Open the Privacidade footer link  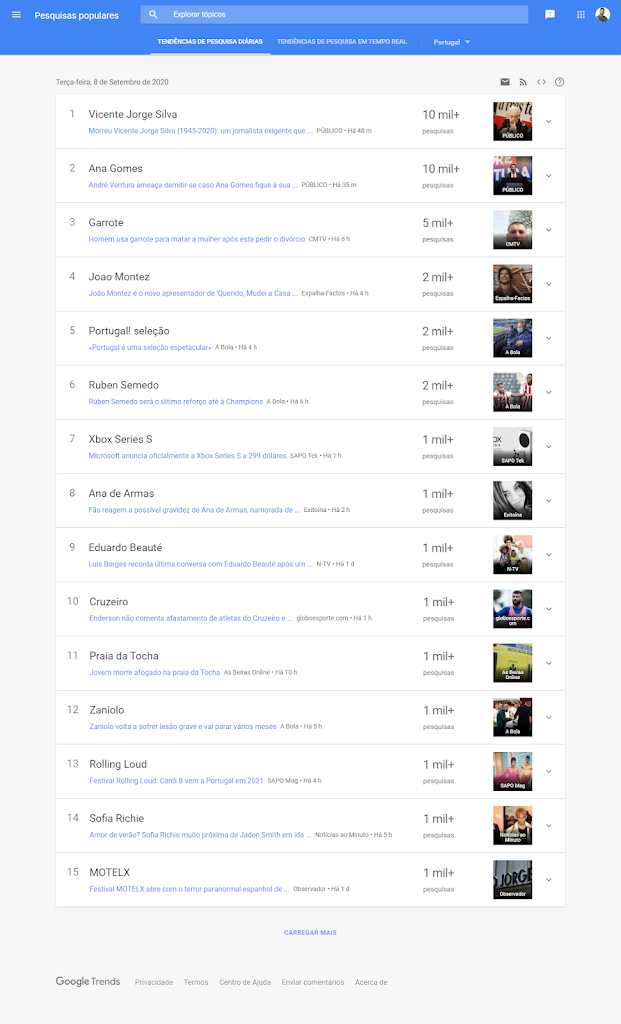pos(154,982)
